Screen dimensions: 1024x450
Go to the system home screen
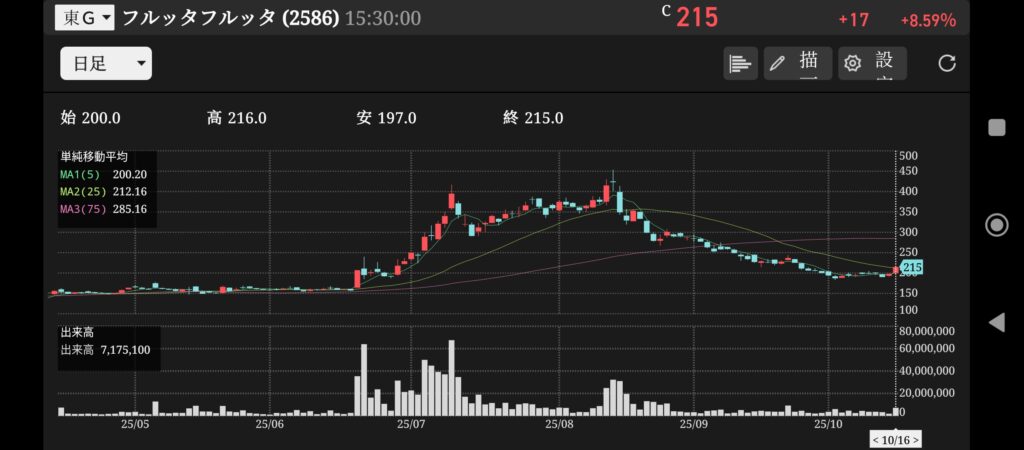coord(996,224)
